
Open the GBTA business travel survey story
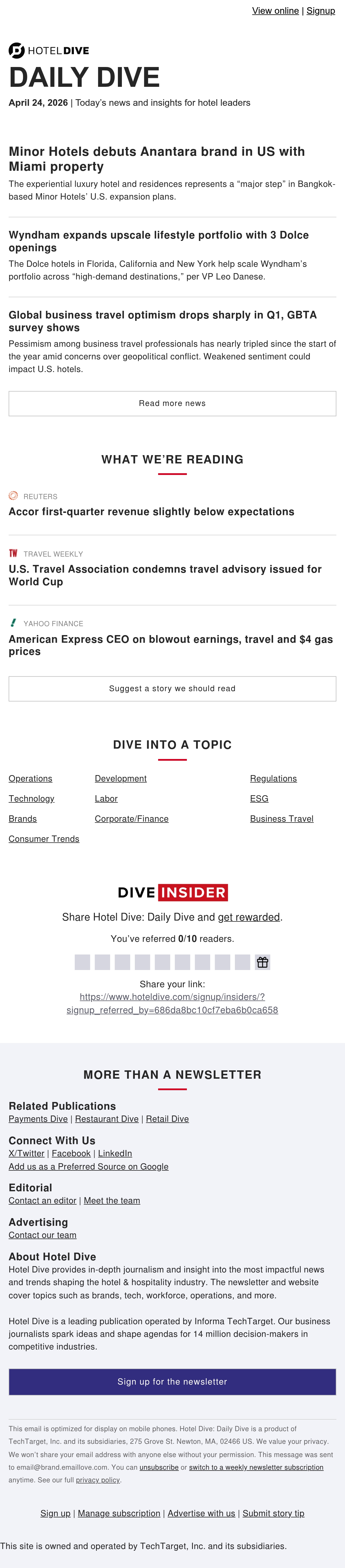162,321
